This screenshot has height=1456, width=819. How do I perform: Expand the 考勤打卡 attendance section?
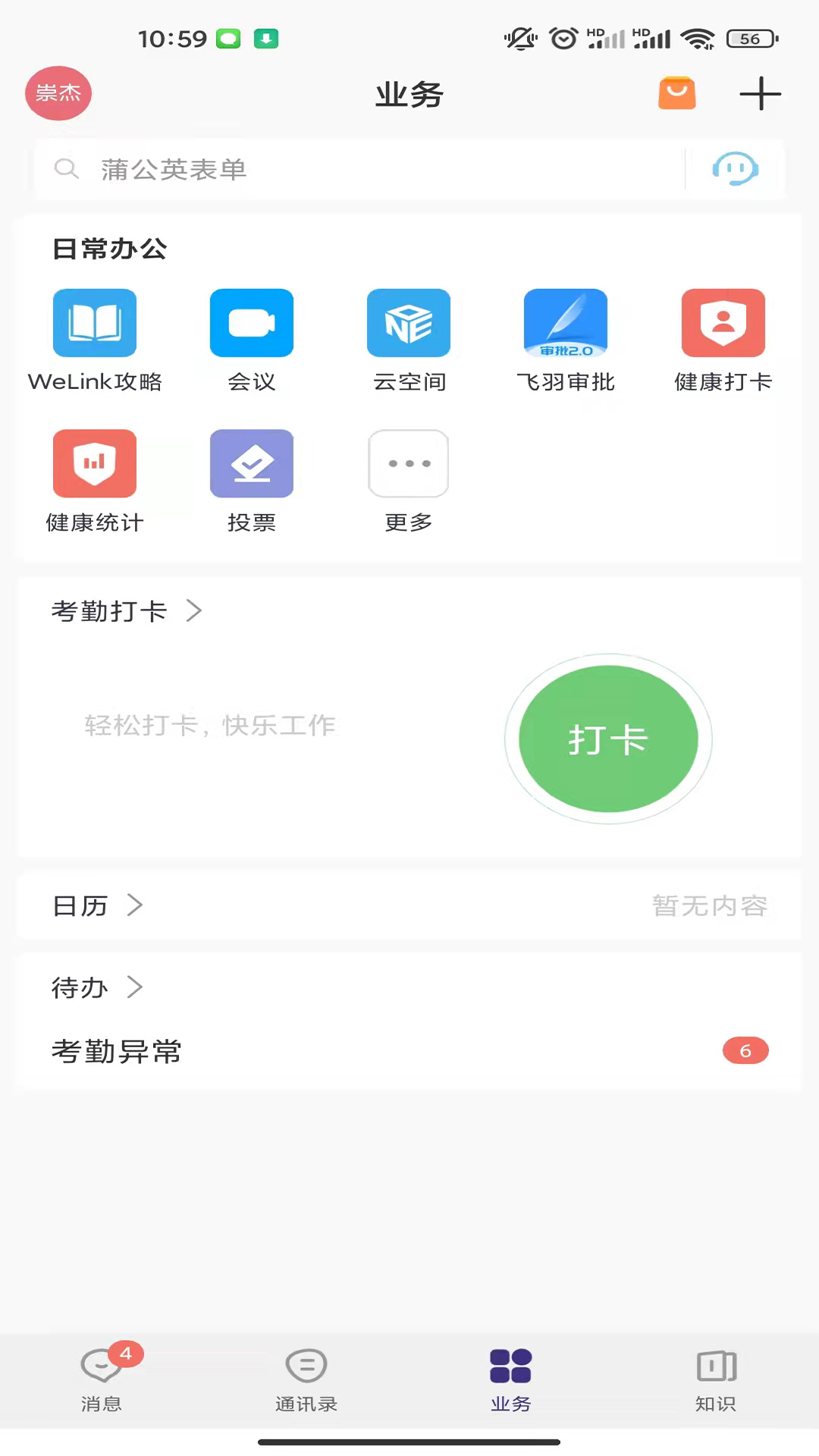click(125, 610)
